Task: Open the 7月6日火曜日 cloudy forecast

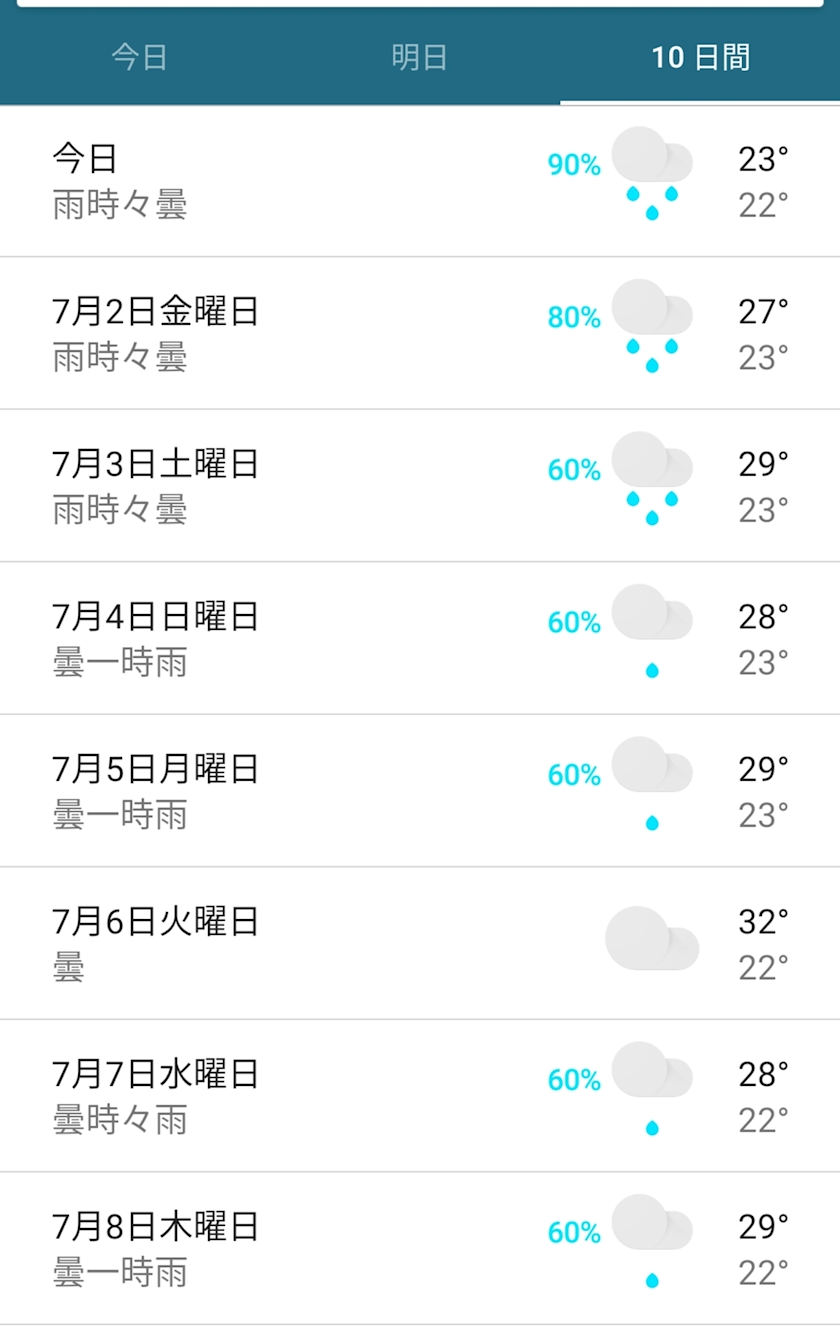Action: 420,944
